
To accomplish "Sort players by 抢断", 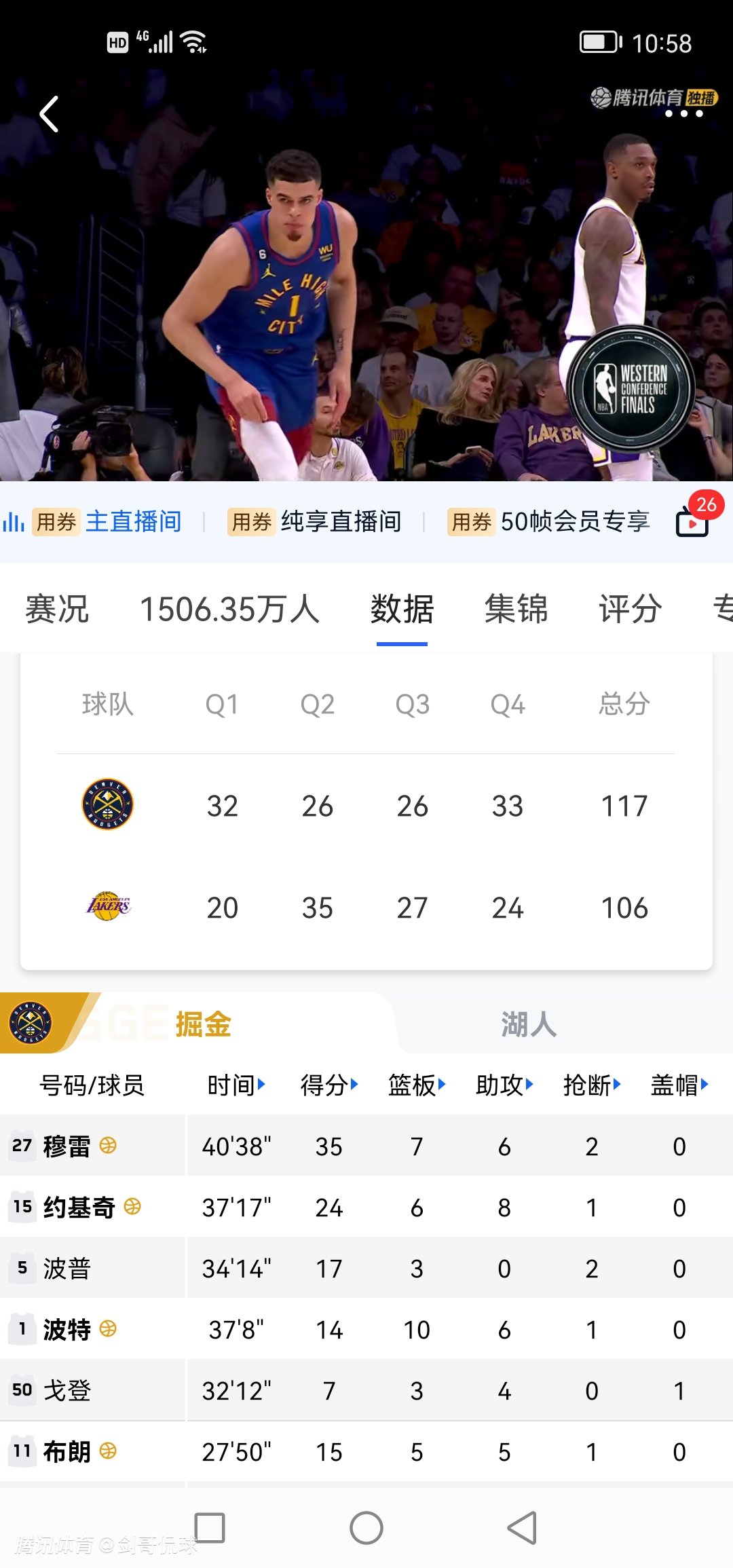I will [x=592, y=1085].
